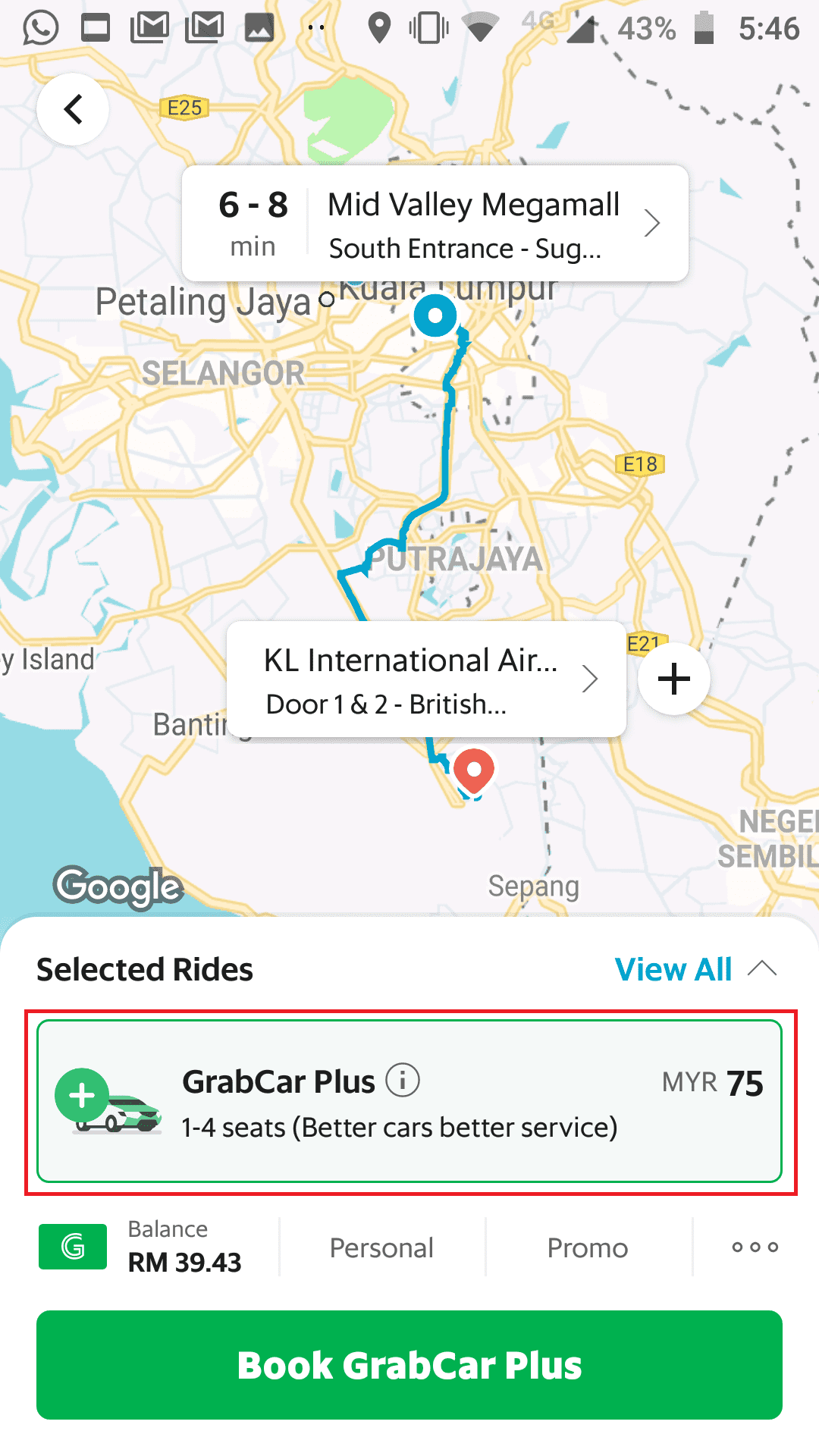Show GrabCar Plus info details
819x1456 pixels.
[x=403, y=1080]
